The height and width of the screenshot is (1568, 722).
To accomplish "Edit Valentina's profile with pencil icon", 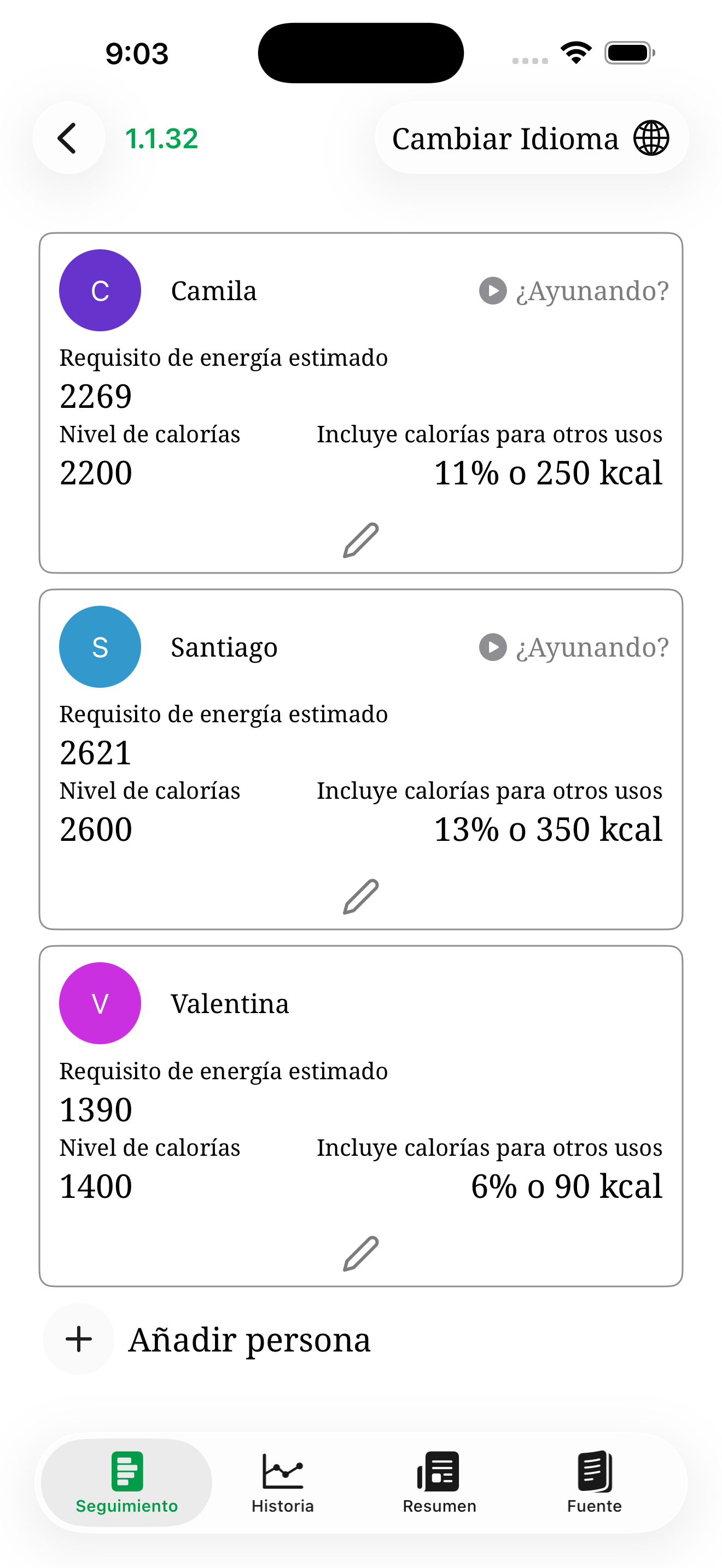I will (x=360, y=1251).
